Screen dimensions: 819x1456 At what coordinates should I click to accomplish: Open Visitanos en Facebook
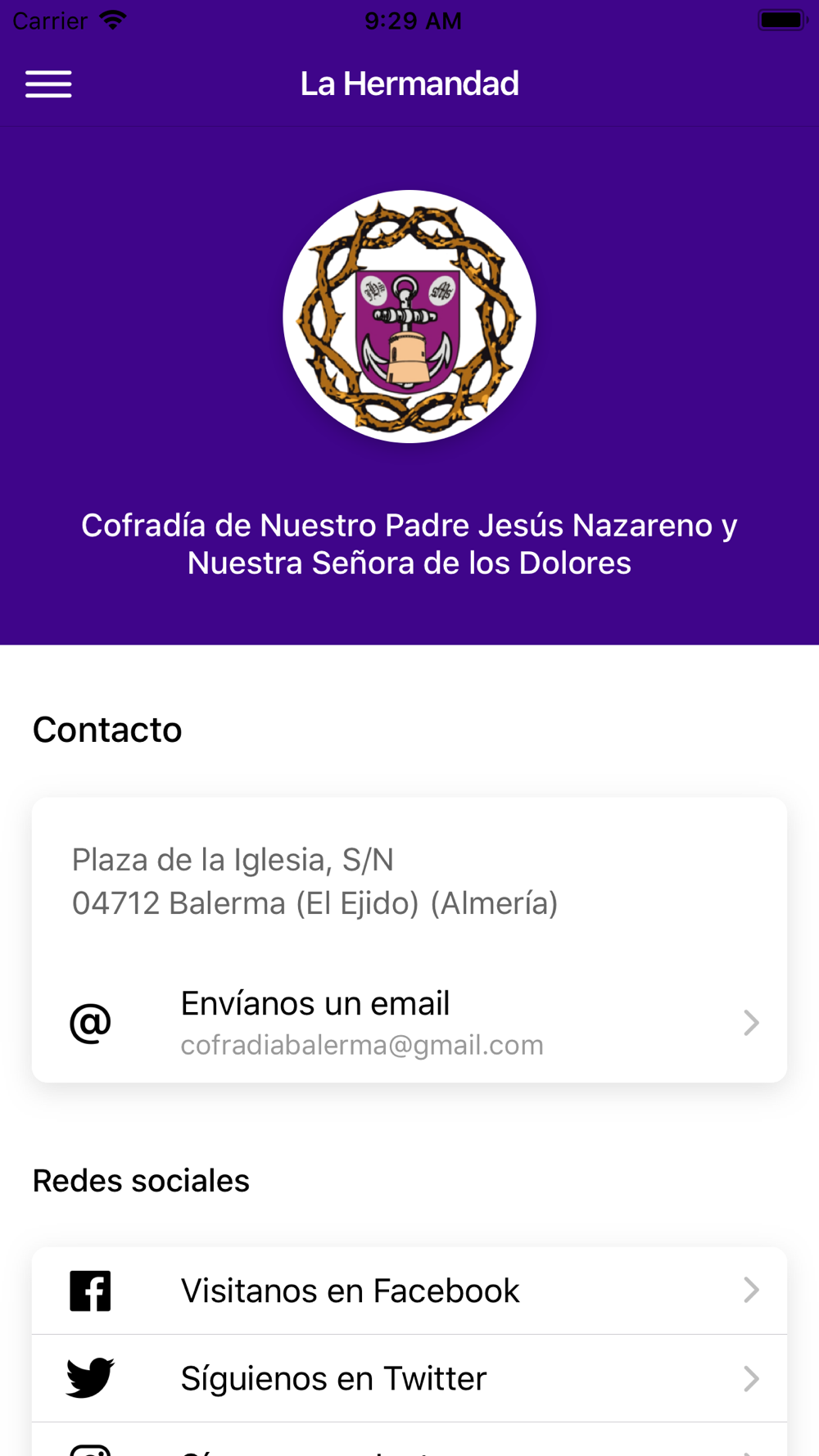coord(409,1291)
